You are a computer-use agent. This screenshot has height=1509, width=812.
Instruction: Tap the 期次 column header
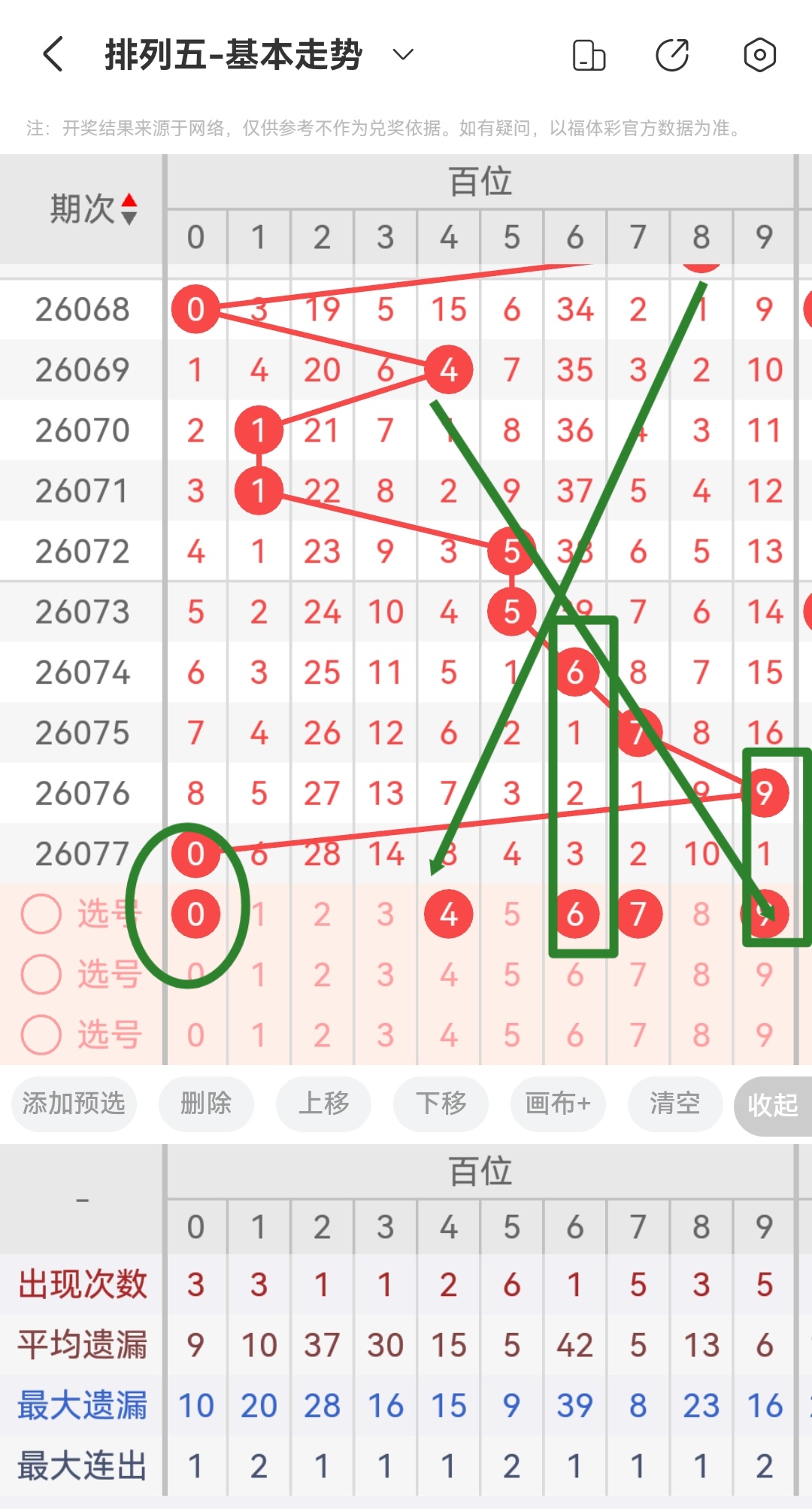(83, 208)
